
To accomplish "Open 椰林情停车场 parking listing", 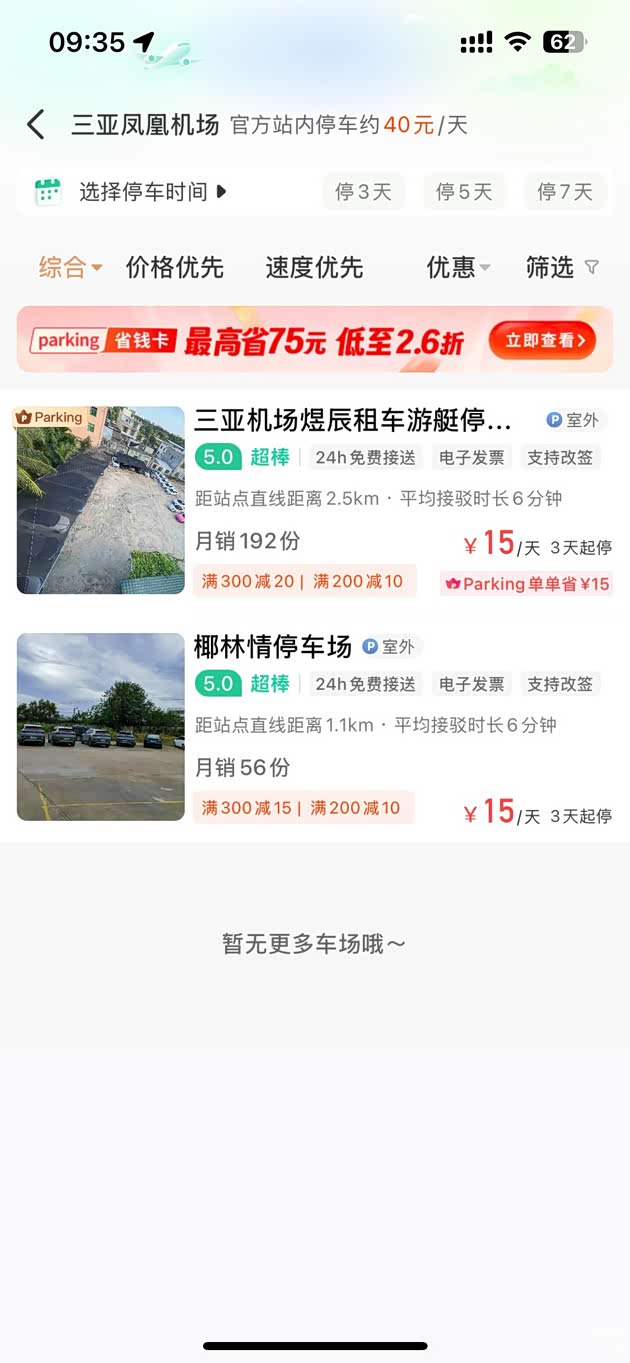I will pos(273,647).
